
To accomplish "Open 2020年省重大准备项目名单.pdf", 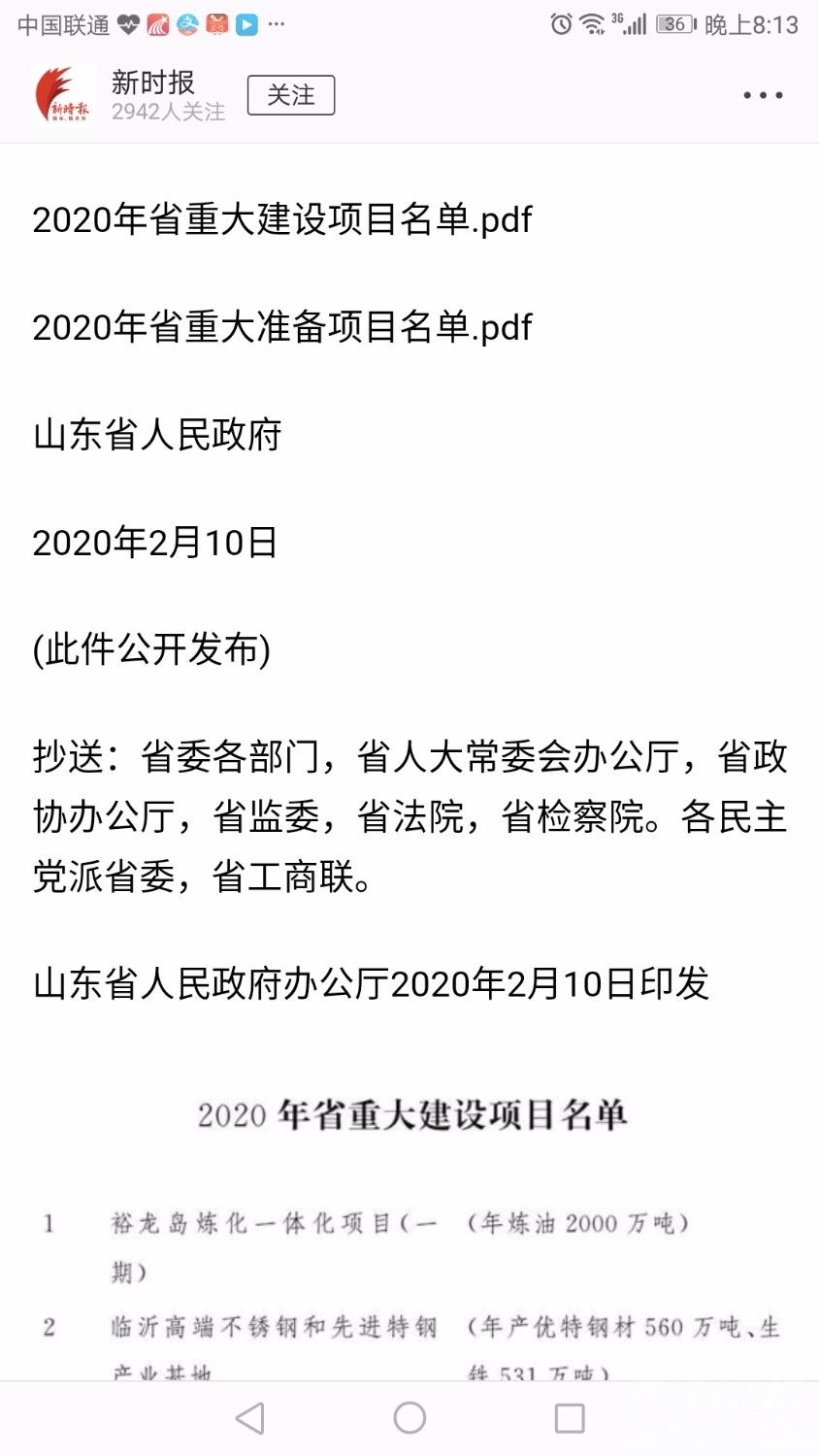I will tap(279, 329).
